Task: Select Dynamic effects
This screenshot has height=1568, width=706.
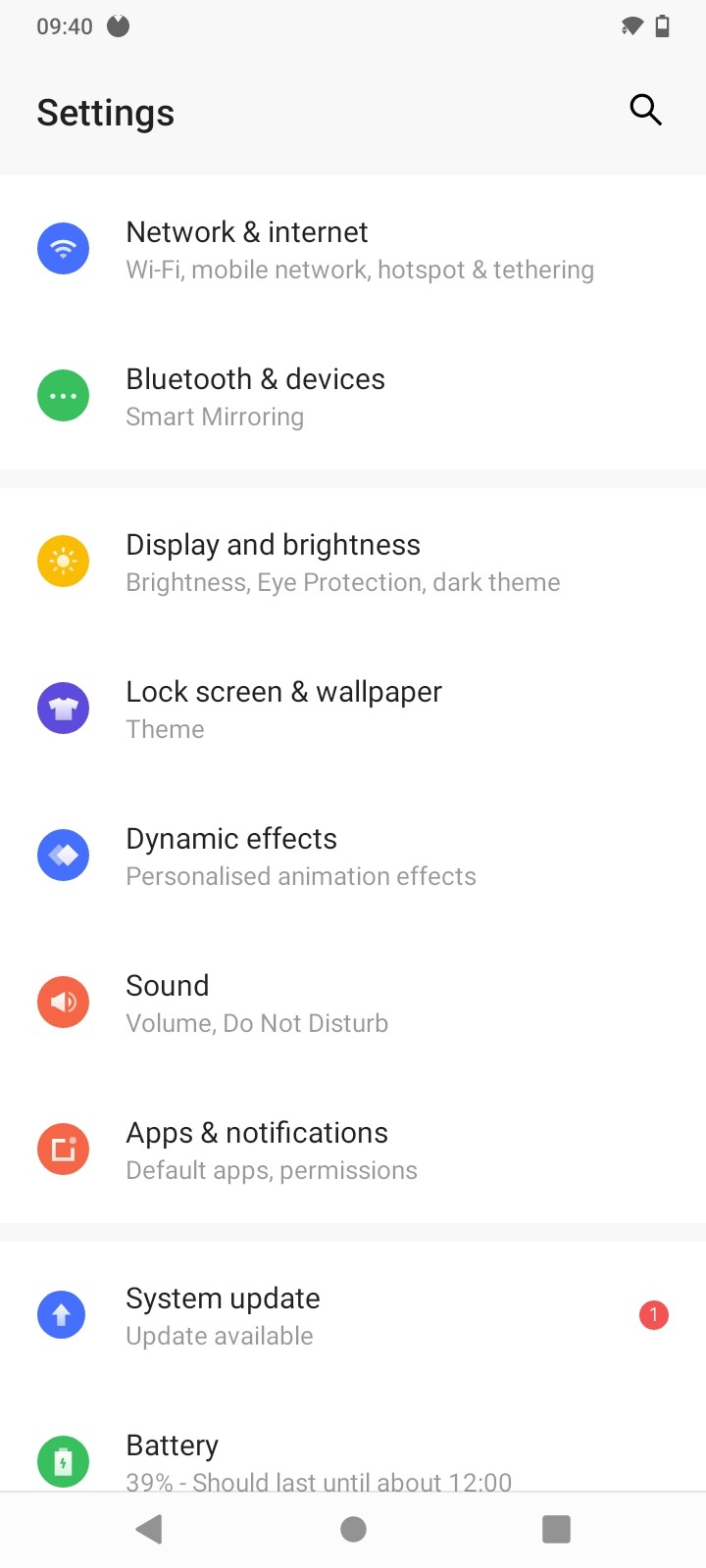Action: pos(353,856)
